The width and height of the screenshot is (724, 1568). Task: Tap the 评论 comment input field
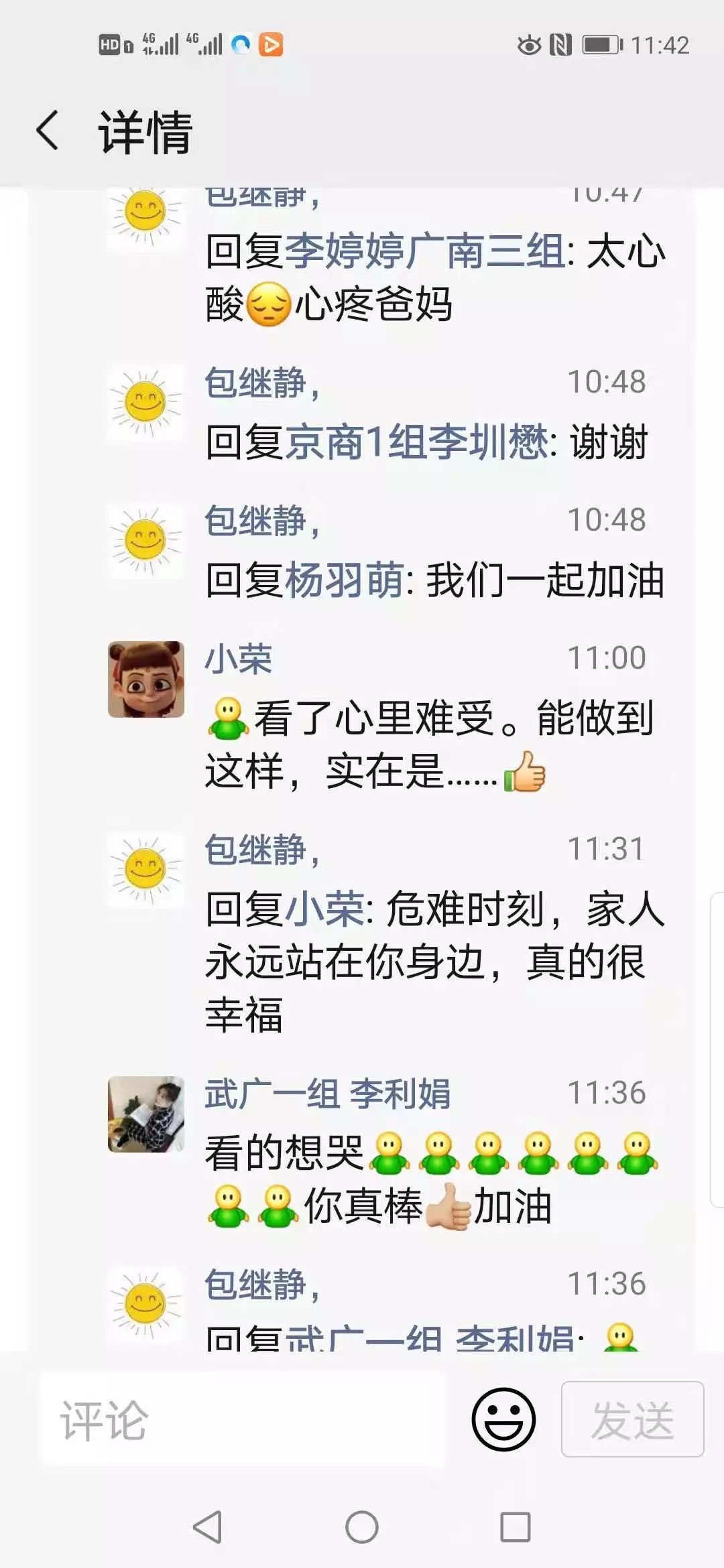coord(241,1419)
